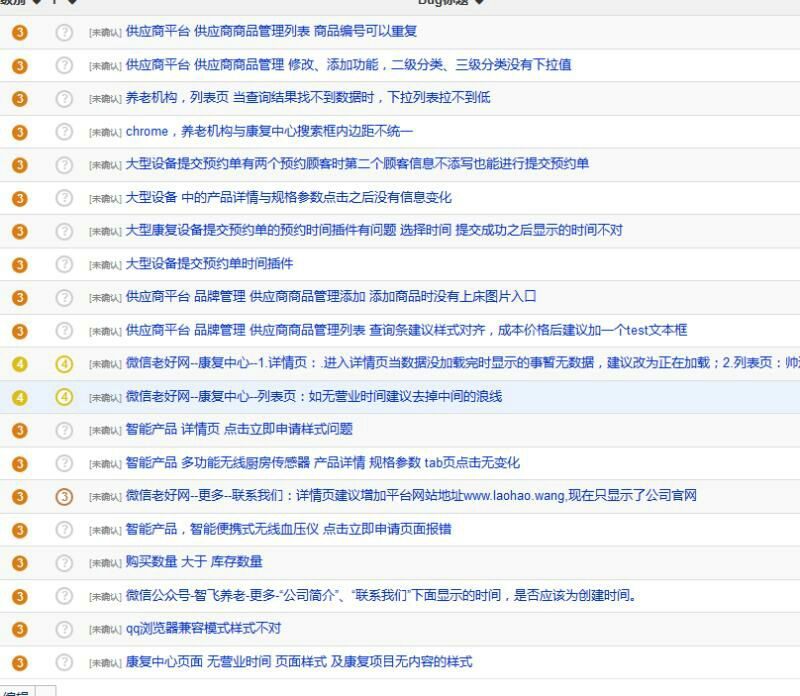Open bug 购买数量 大于 库存数量
This screenshot has width=800, height=696.
click(194, 561)
